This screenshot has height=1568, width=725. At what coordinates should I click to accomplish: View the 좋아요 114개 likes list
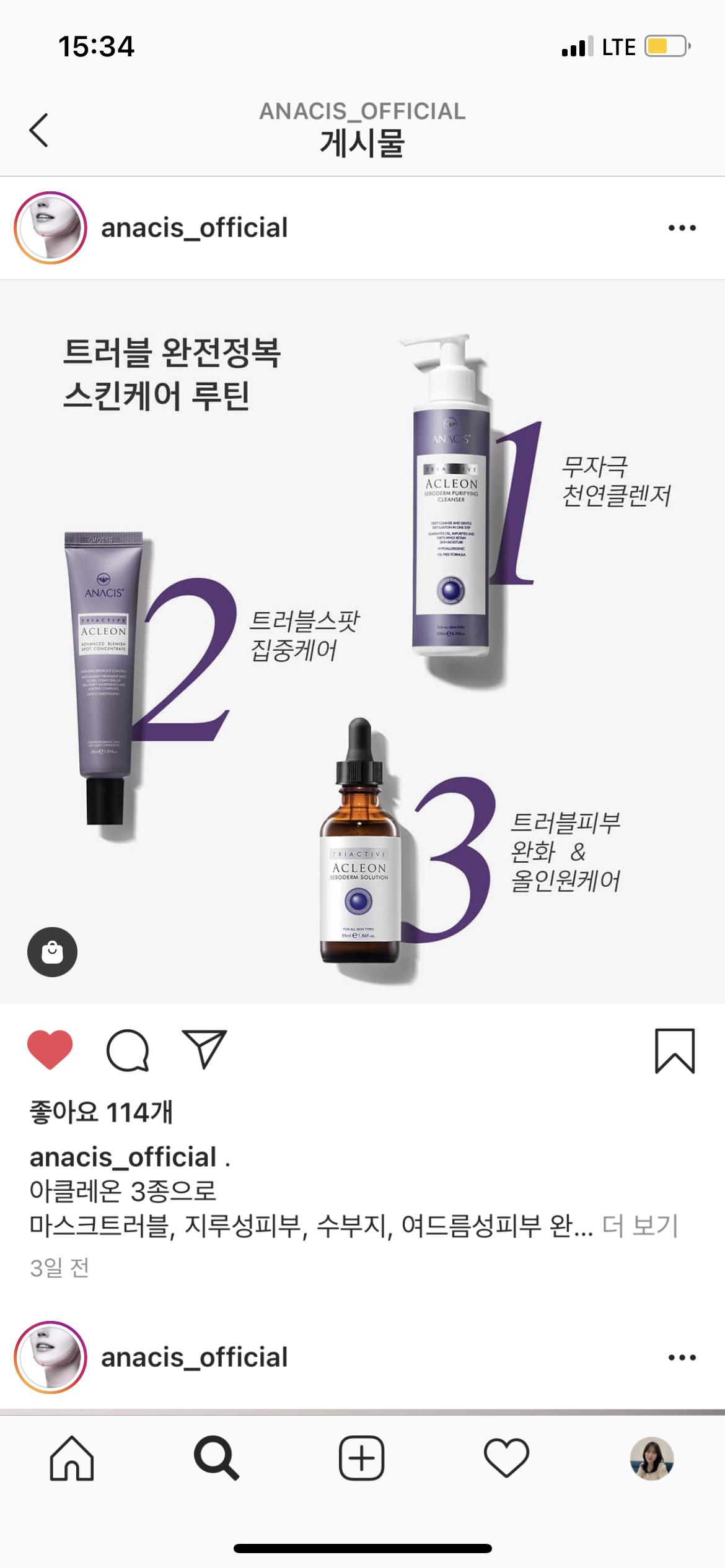click(101, 1112)
